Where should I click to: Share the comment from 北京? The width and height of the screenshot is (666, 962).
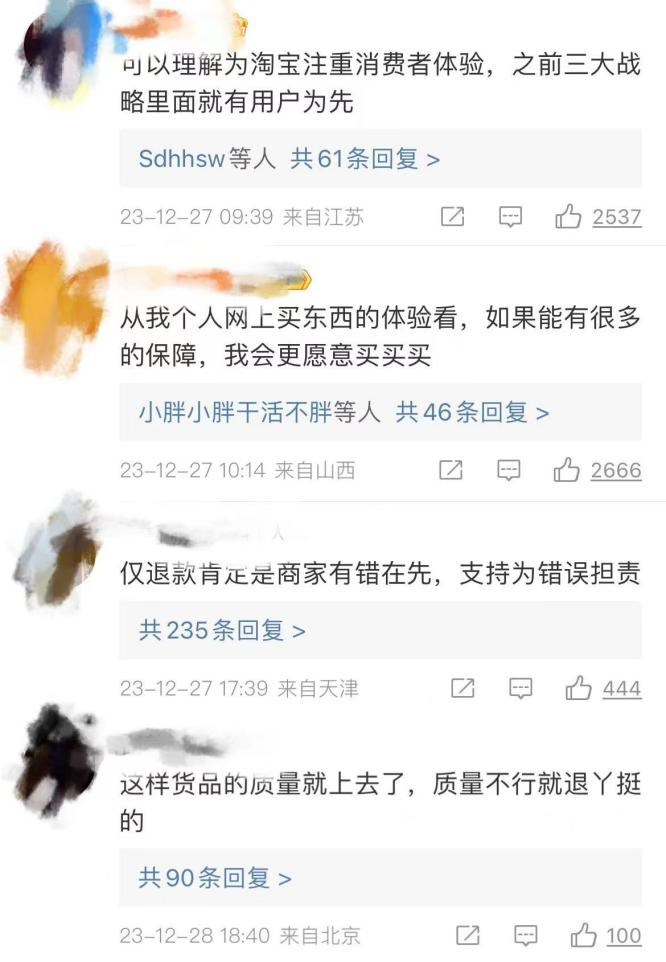coord(467,936)
